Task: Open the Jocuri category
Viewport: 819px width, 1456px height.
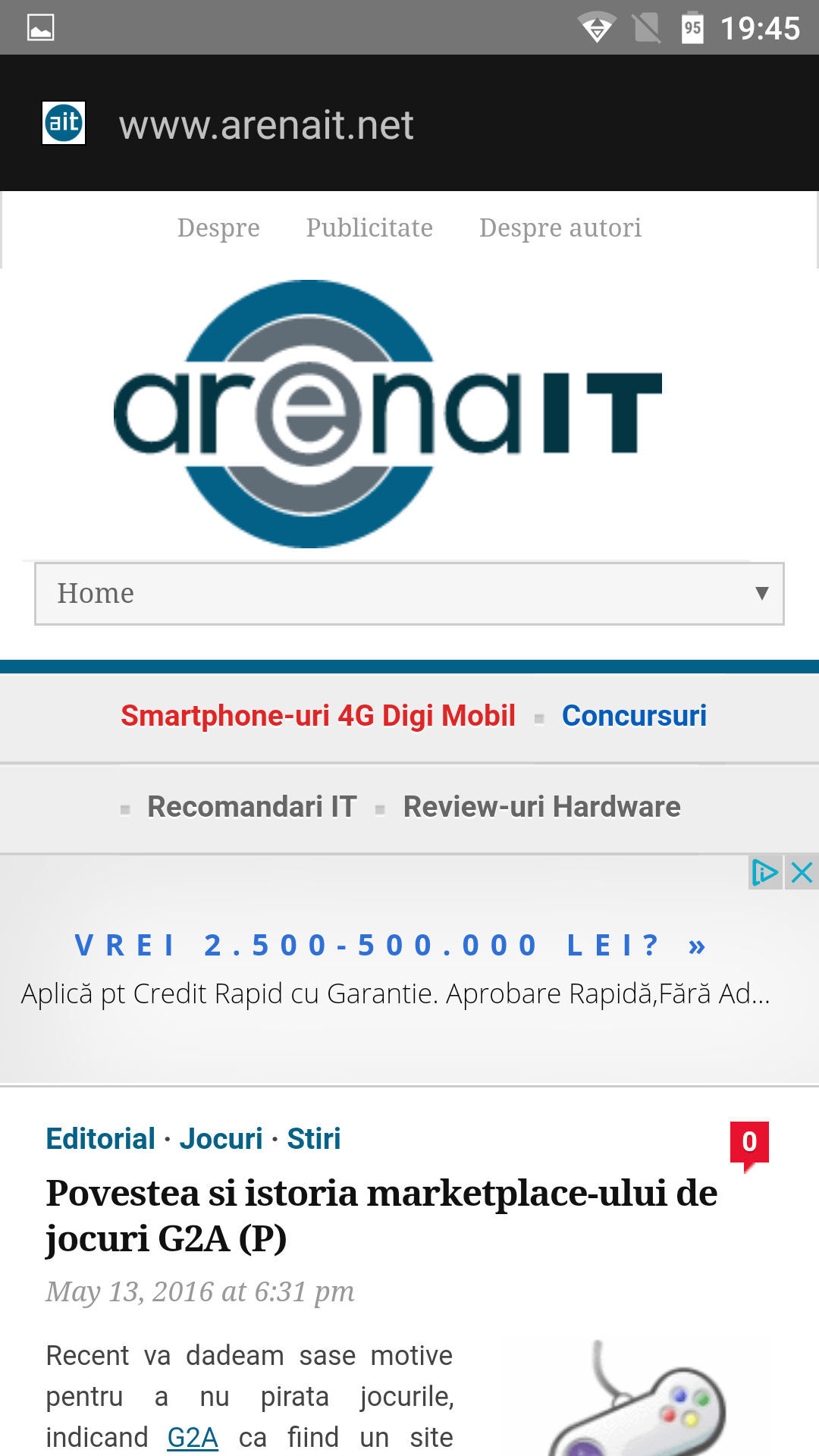Action: 221,1139
